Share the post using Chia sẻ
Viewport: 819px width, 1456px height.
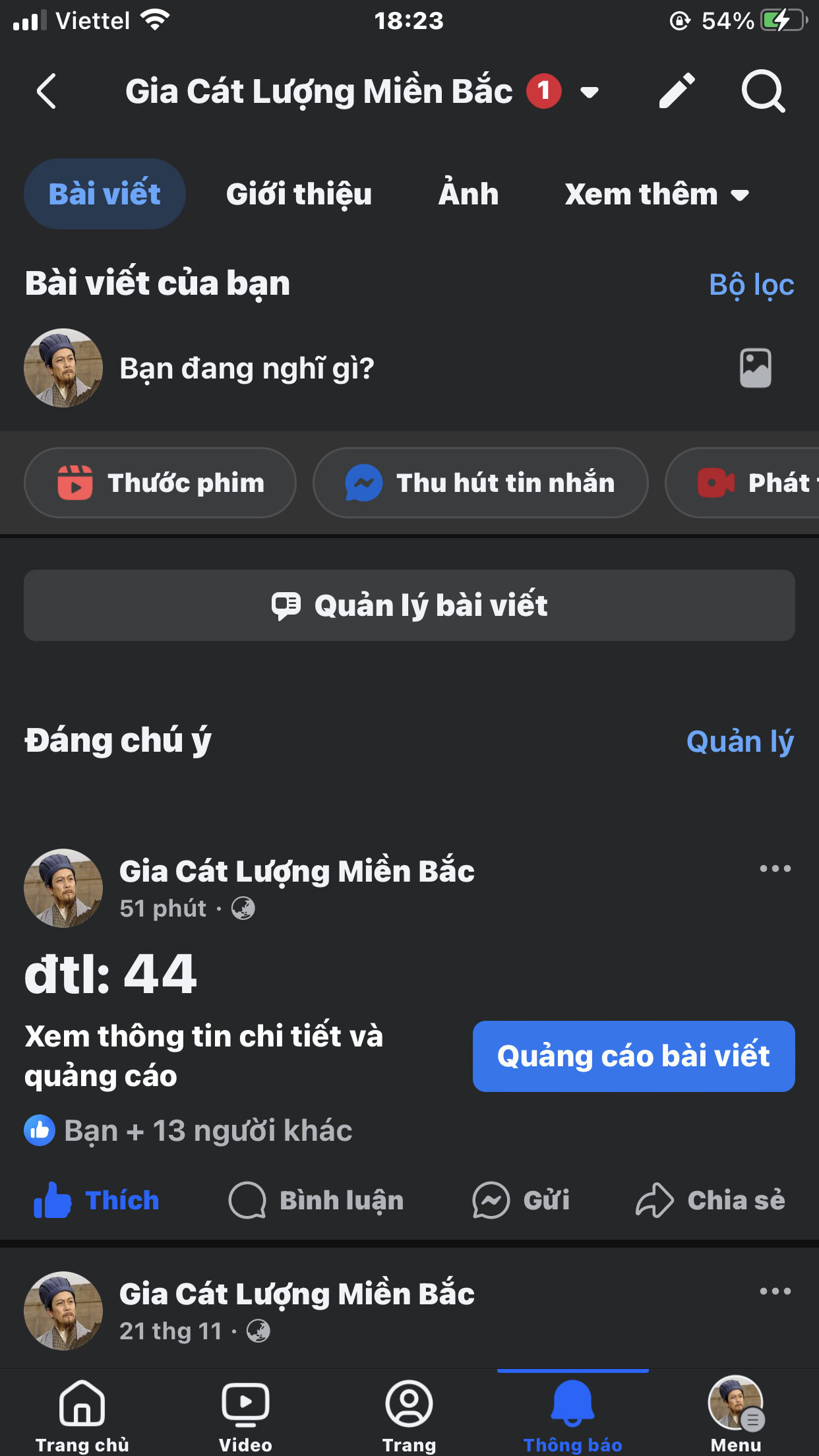pos(711,1200)
